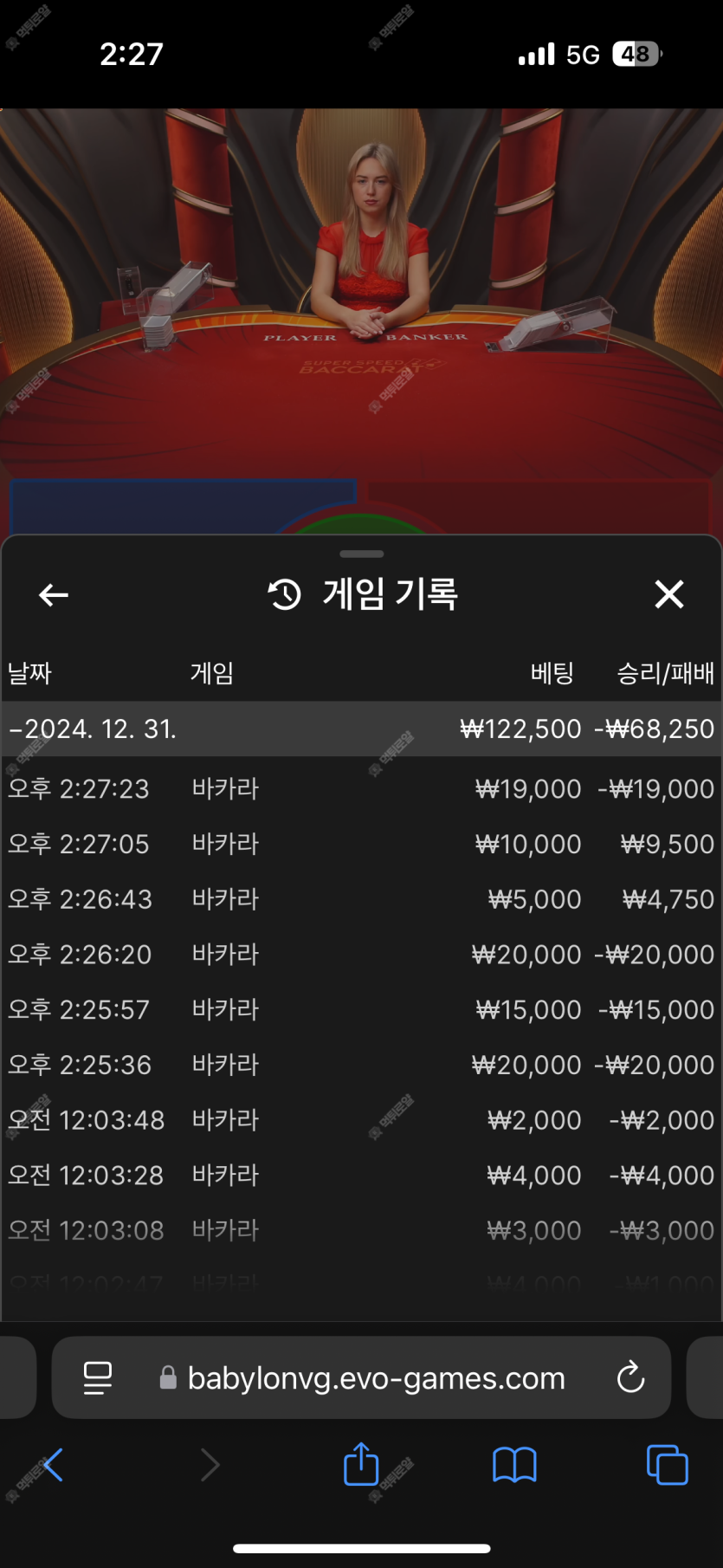Go back in Safari browser
The height and width of the screenshot is (1568, 723).
(x=52, y=1465)
